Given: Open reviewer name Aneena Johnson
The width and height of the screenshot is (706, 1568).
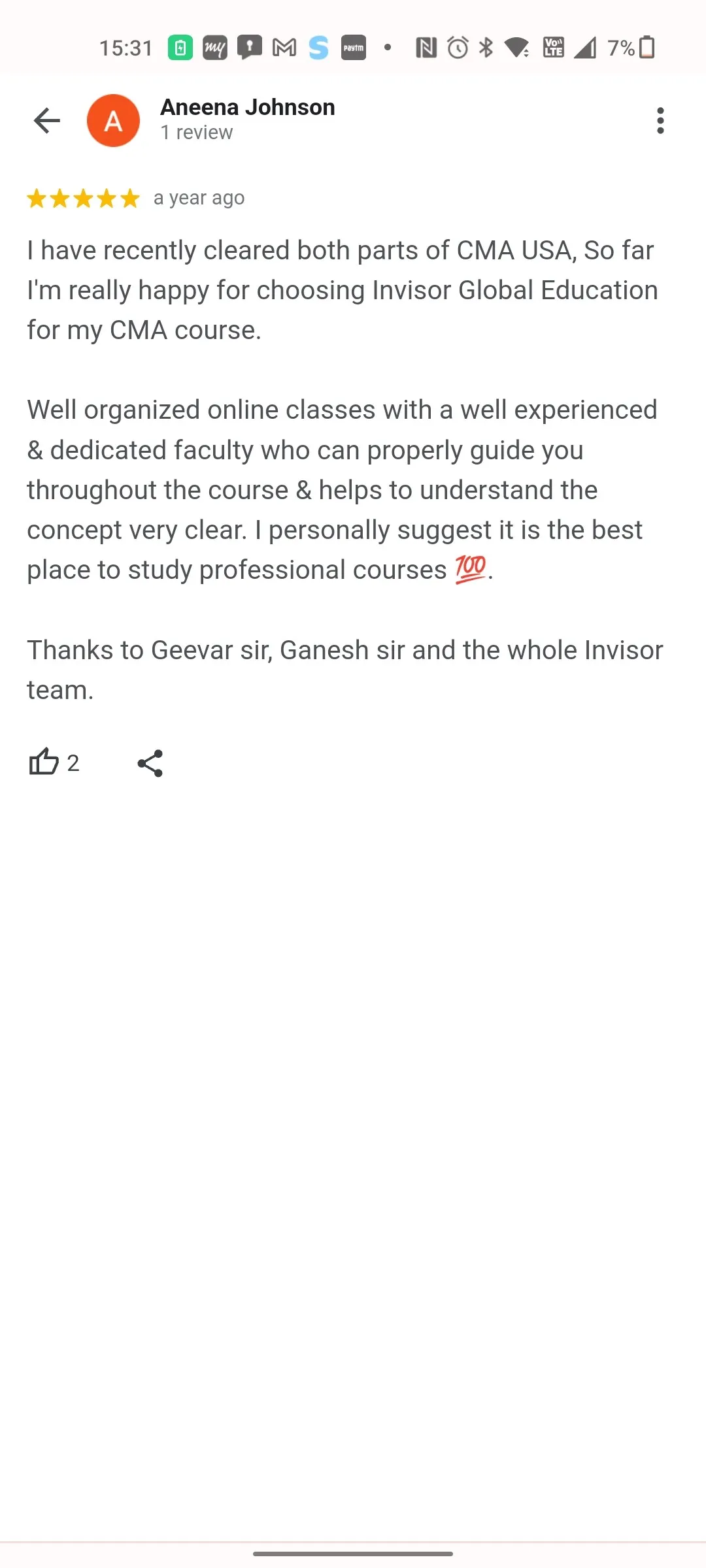Looking at the screenshot, I should [248, 107].
